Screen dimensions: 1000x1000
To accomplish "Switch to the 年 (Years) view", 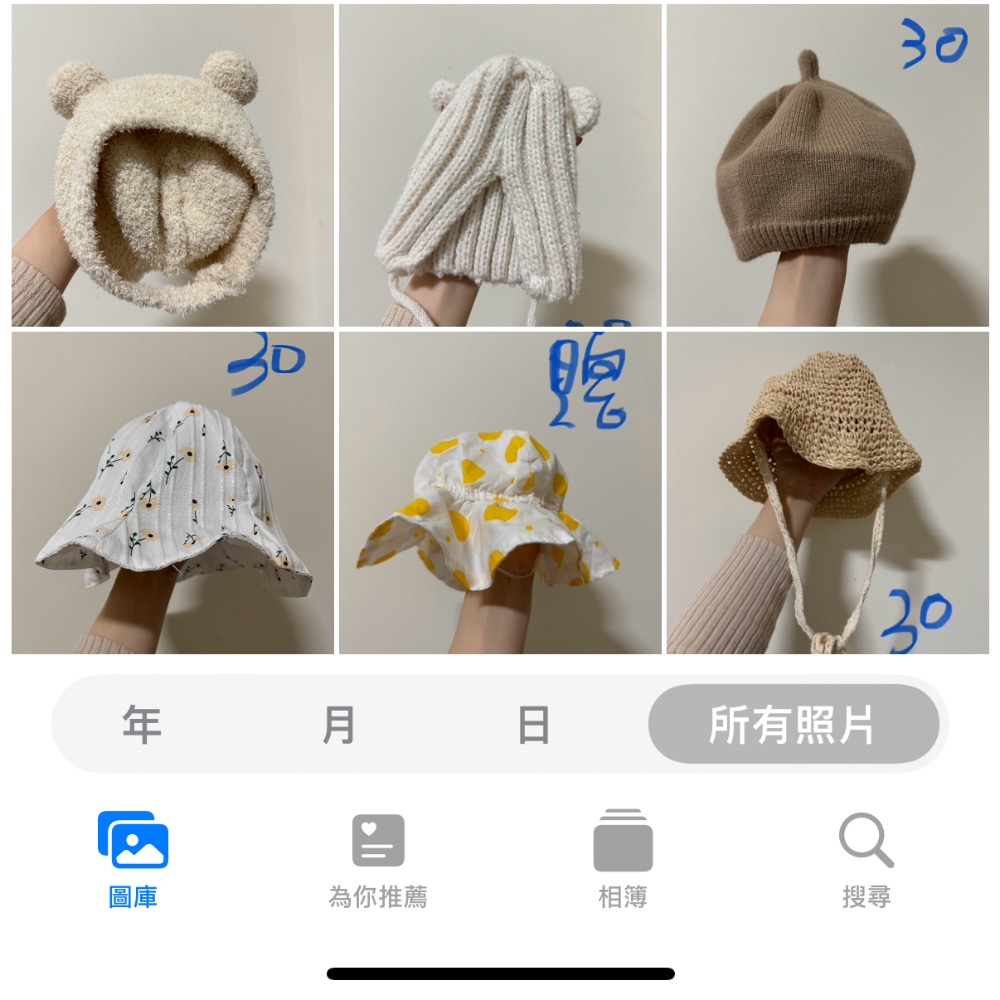I will [x=141, y=725].
